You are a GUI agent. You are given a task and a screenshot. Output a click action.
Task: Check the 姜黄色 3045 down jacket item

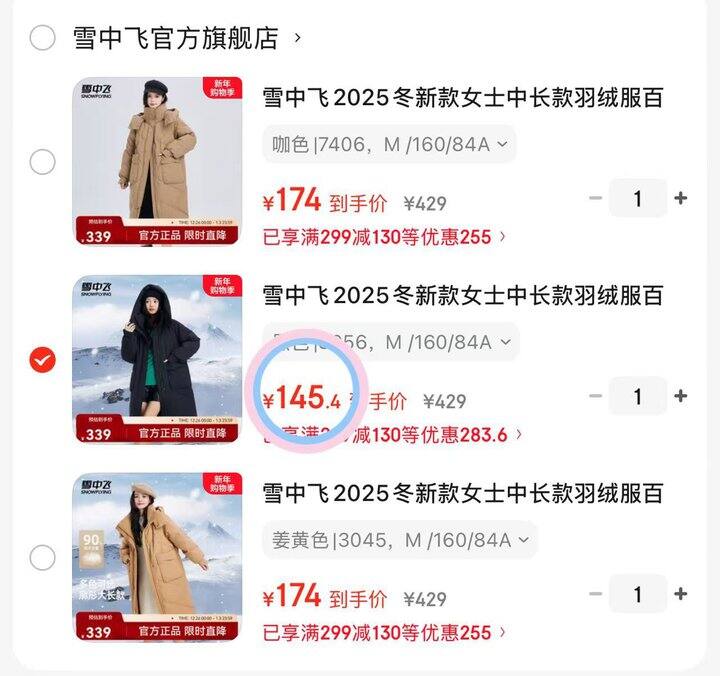42,558
